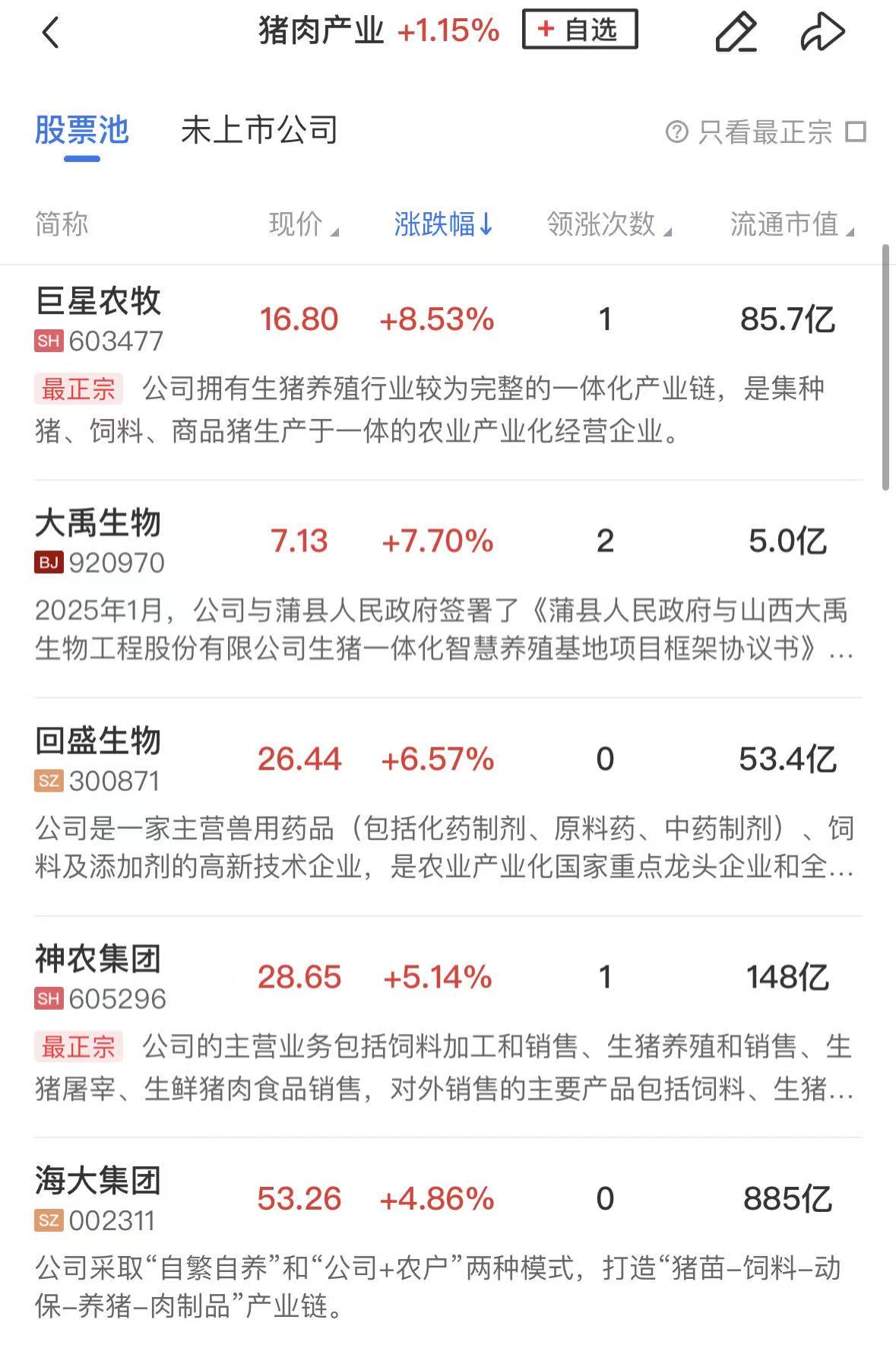Reverse the 涨跌幅 sort order

(443, 224)
